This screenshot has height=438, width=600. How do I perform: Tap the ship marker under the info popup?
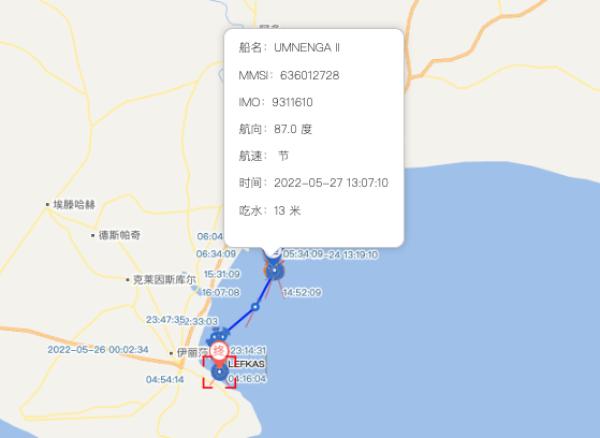pyautogui.click(x=272, y=269)
